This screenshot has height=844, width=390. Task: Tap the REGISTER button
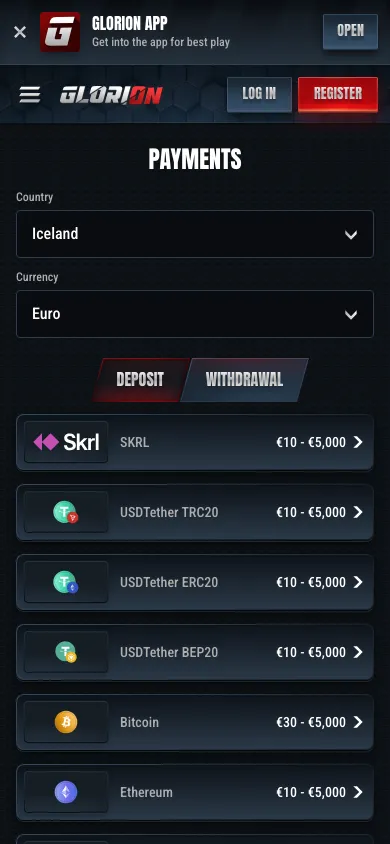point(338,94)
